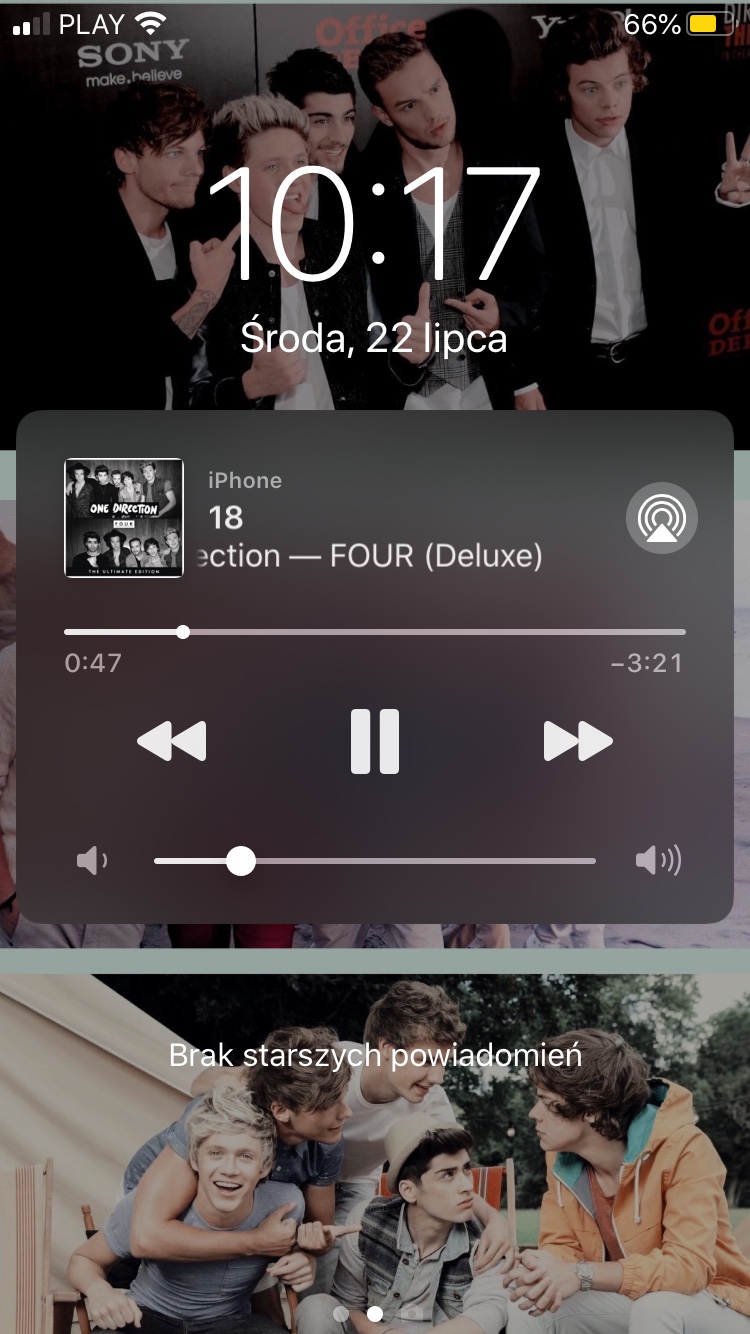Tap the FOUR album artwork

[x=124, y=518]
